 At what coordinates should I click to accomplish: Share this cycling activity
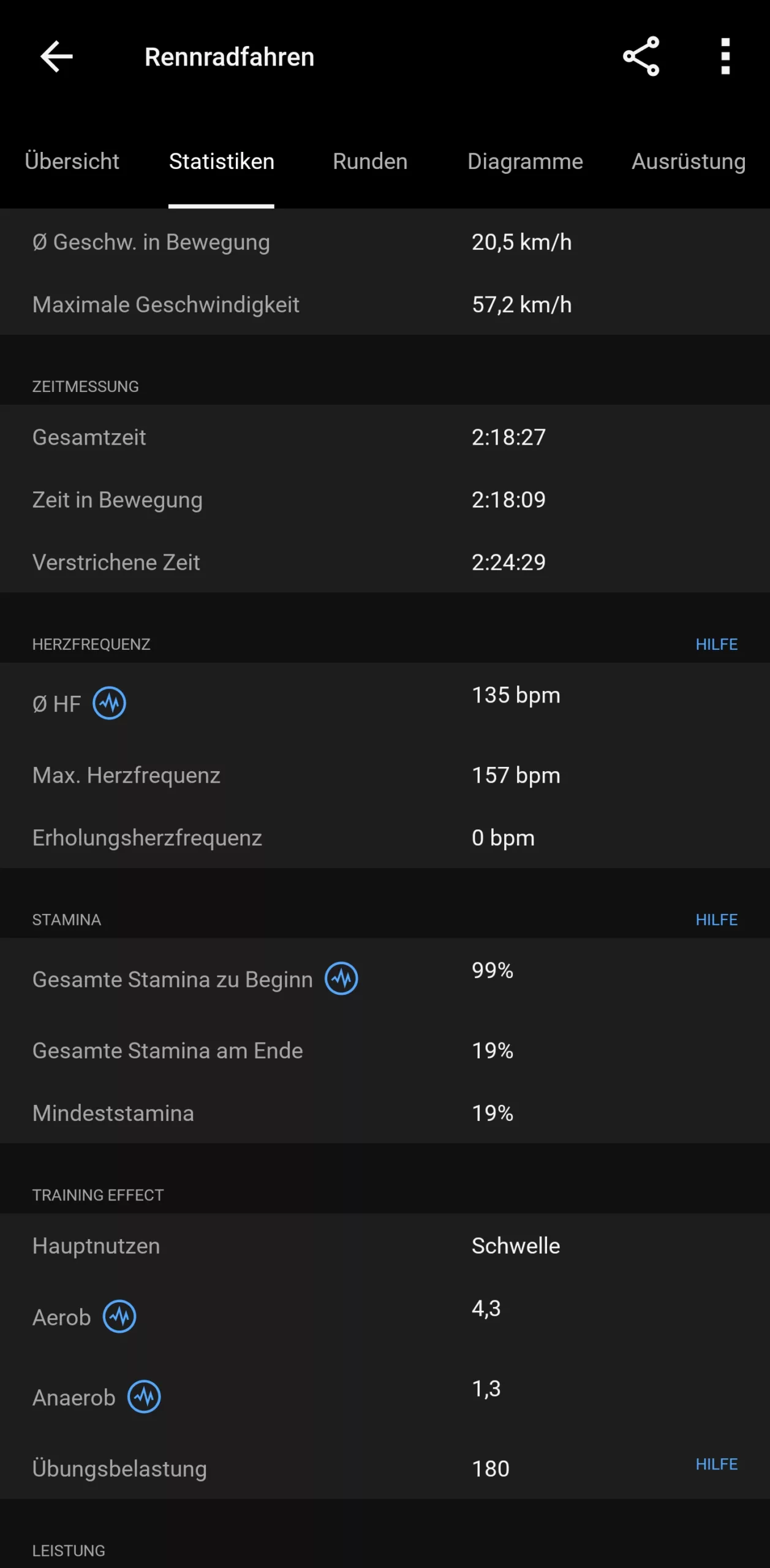pyautogui.click(x=641, y=56)
